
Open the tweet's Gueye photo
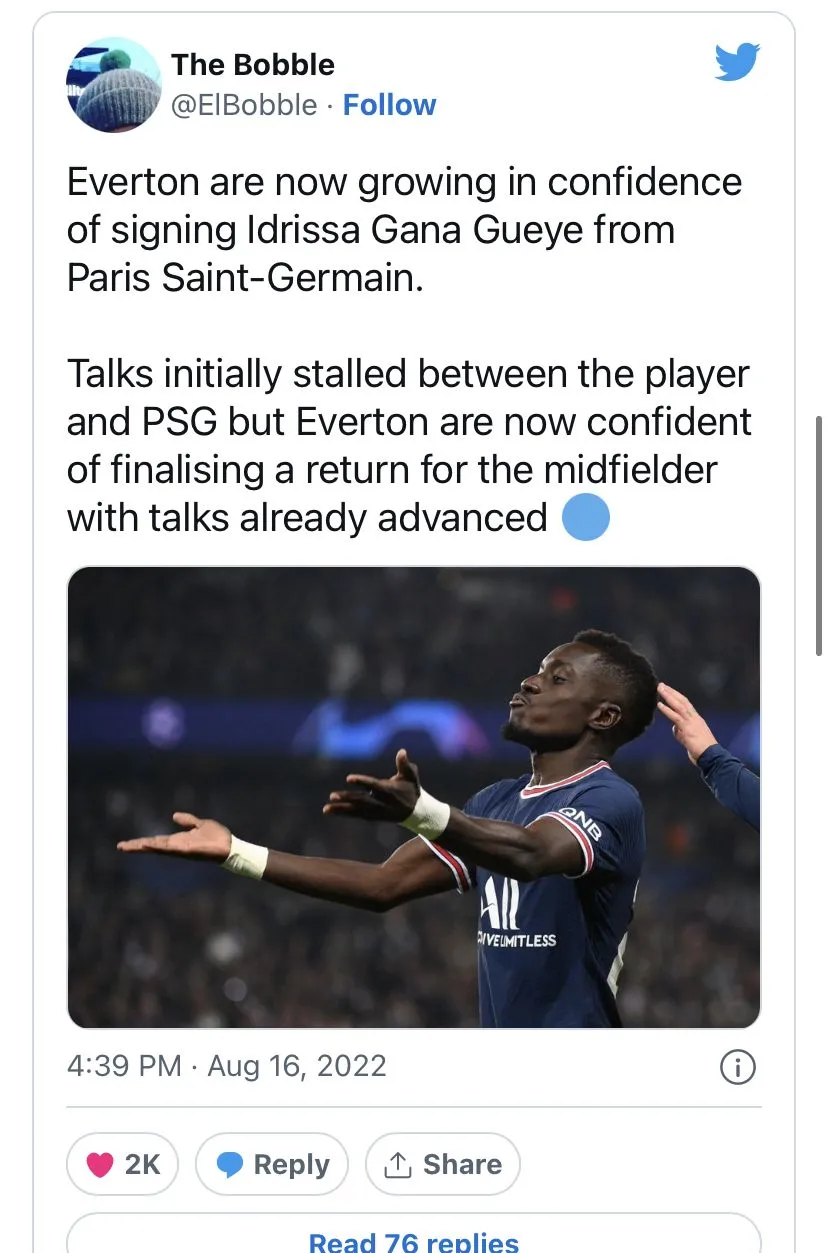[413, 797]
